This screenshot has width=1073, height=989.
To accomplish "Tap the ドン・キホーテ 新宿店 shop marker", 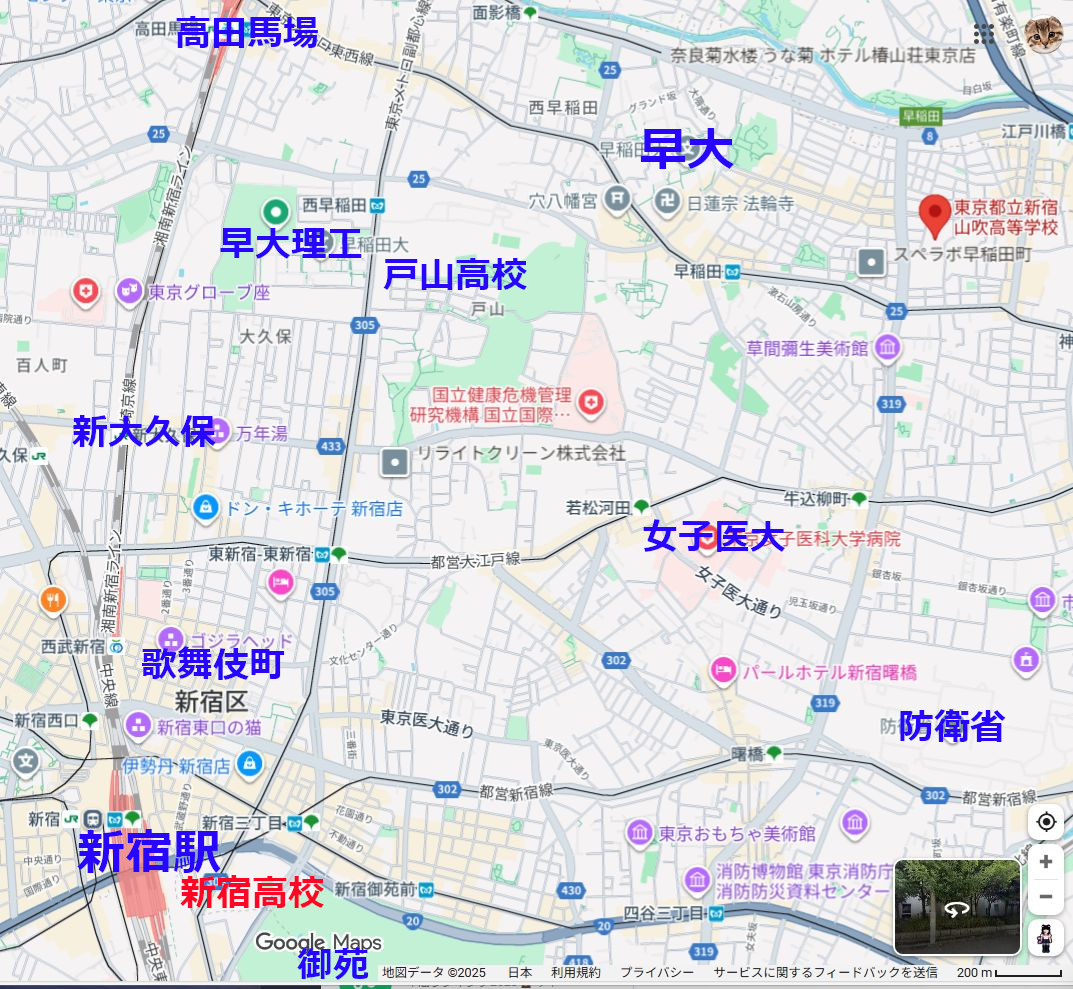I will pos(206,508).
